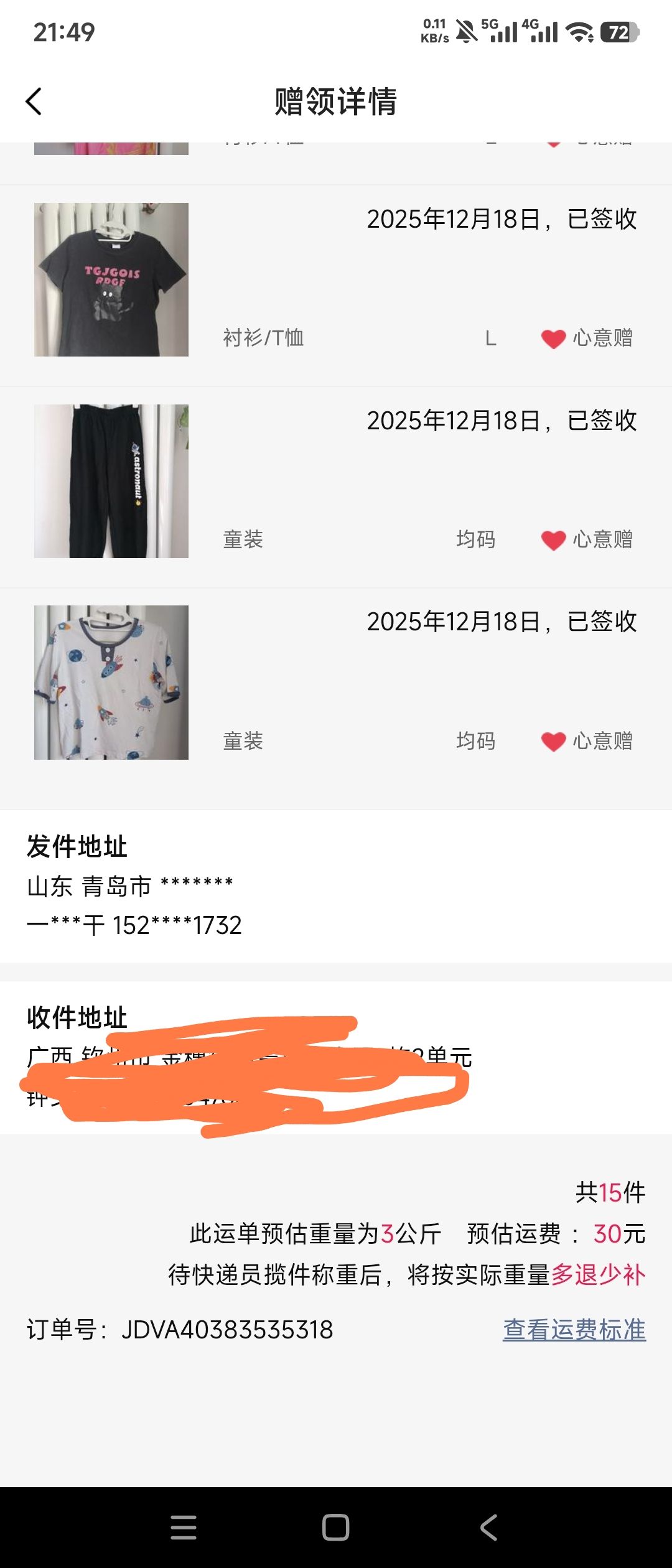672x1568 pixels.
Task: Open the 查看运费标准 link
Action: [x=574, y=1330]
